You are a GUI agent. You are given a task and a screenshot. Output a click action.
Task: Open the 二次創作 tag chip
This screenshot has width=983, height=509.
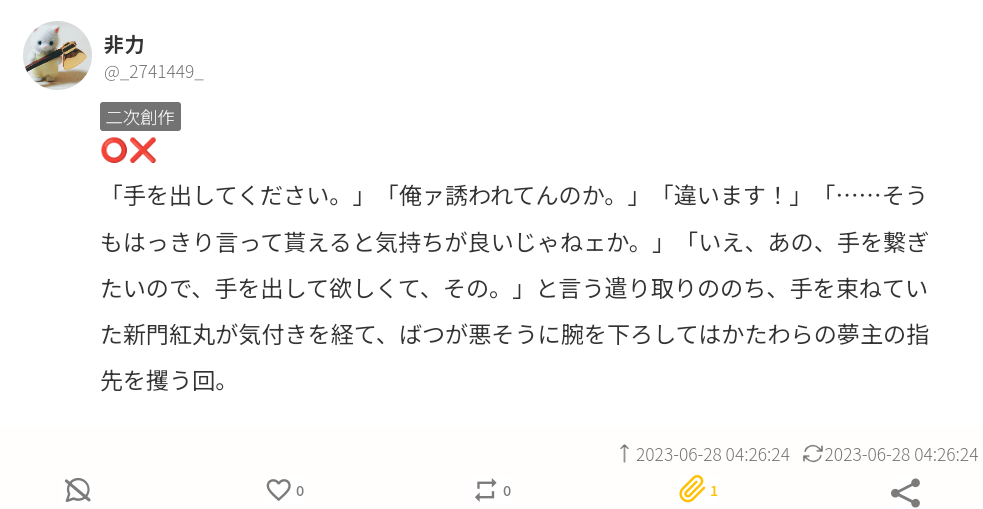(140, 116)
